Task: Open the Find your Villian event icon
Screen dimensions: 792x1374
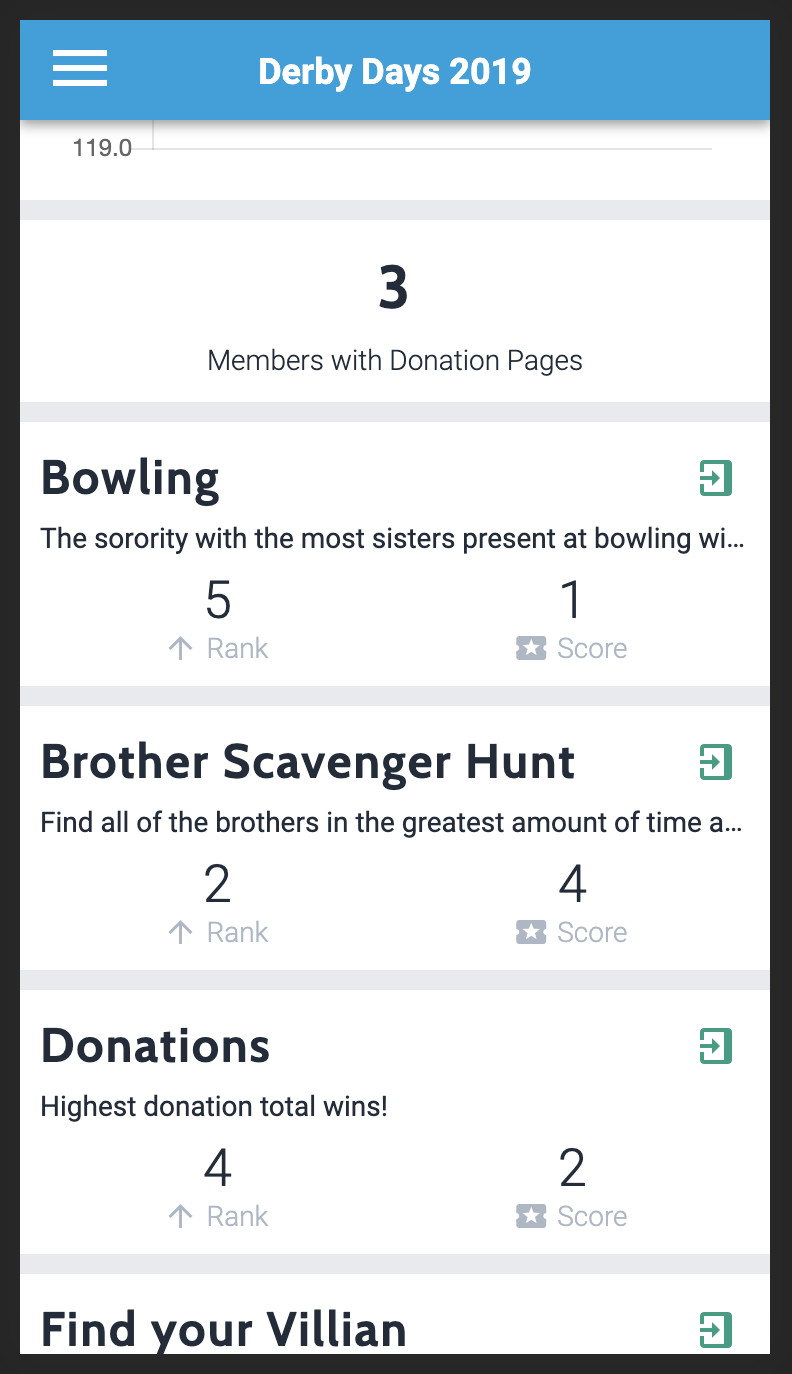Action: pyautogui.click(x=716, y=1330)
